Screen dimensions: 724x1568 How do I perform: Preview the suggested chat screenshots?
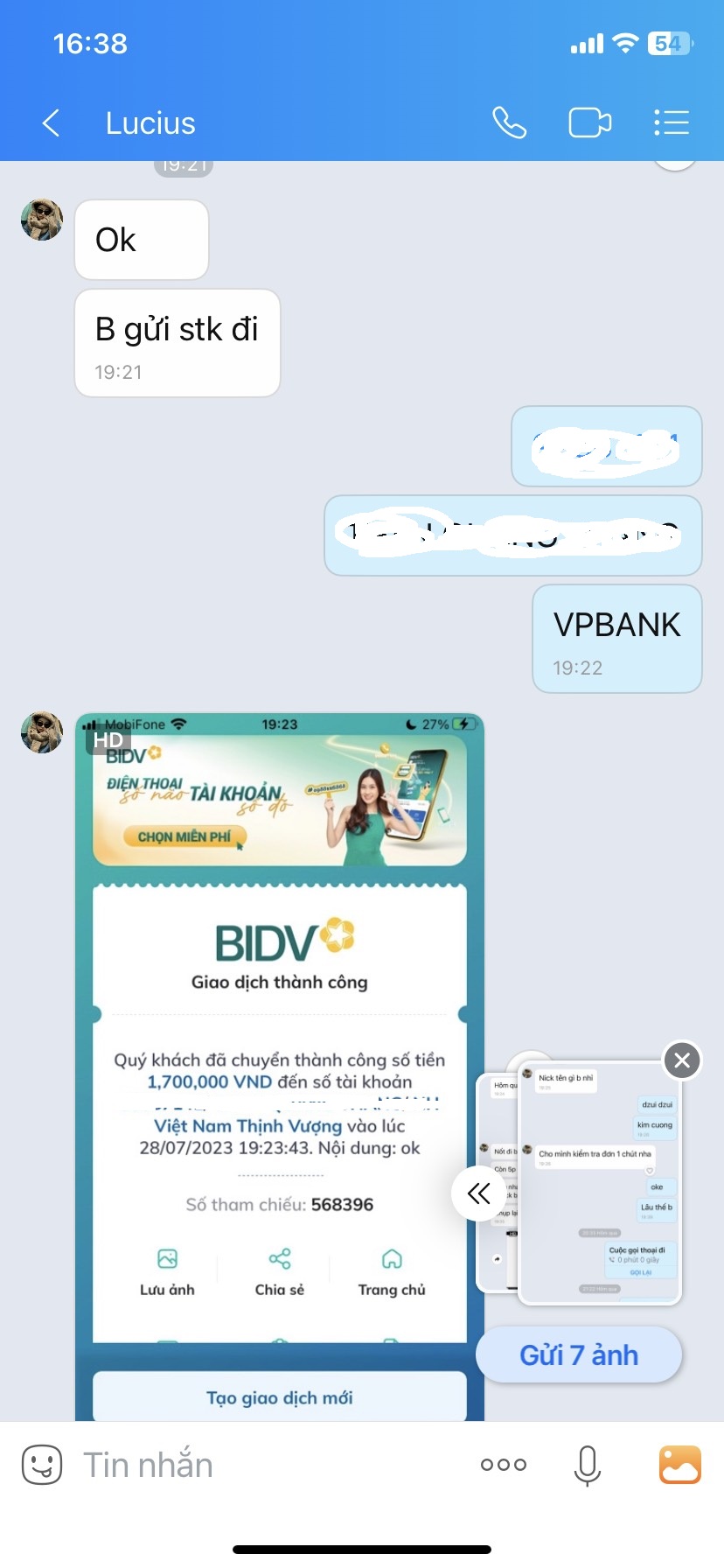click(598, 1183)
